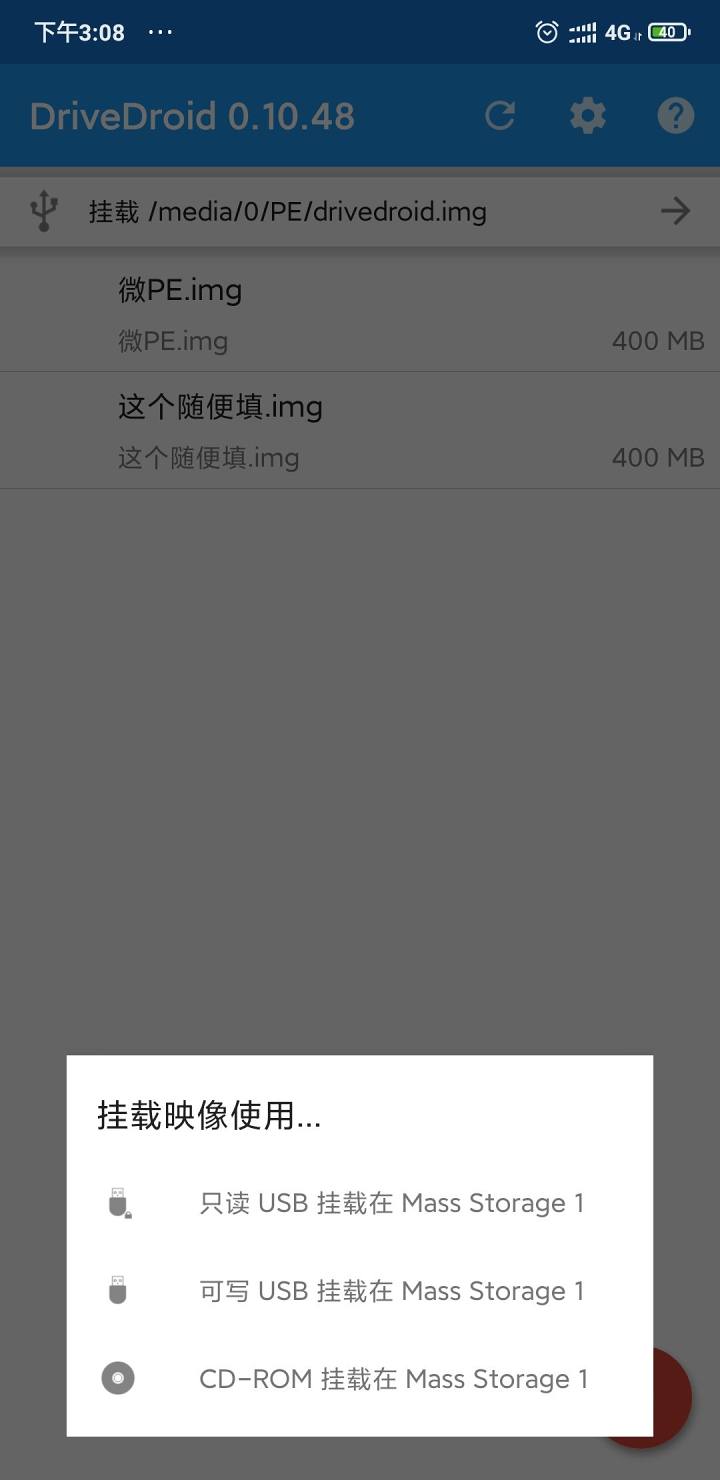Click the arrow to proceed with mounting drivedroid.img
Screen dimensions: 720x1480
[675, 211]
